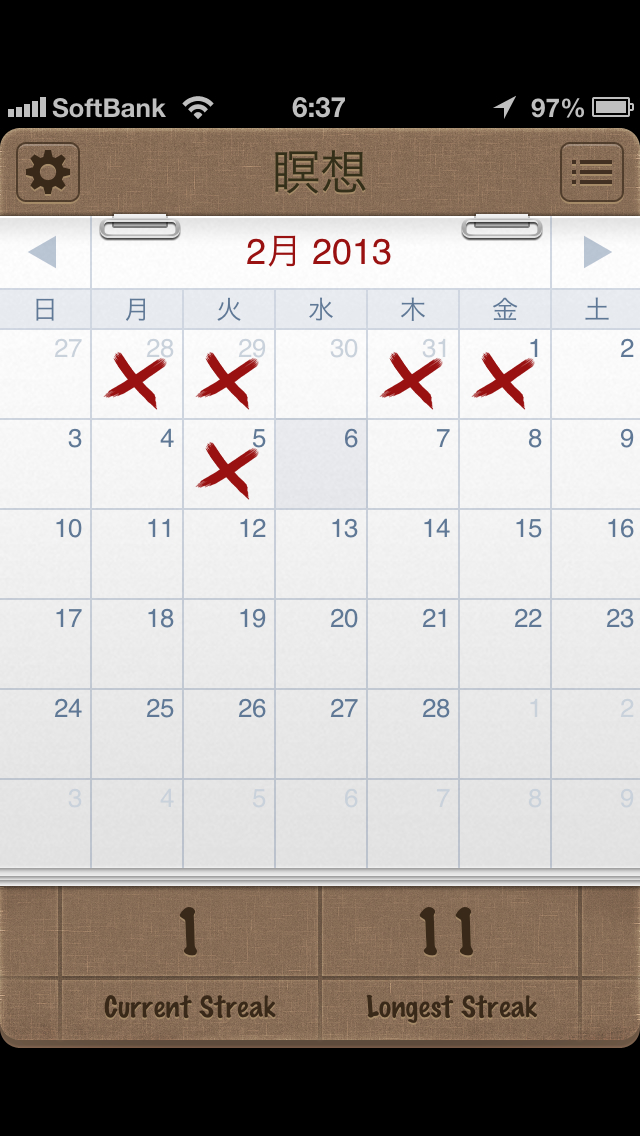Remove the X on February 1
The width and height of the screenshot is (640, 1136).
click(x=505, y=374)
